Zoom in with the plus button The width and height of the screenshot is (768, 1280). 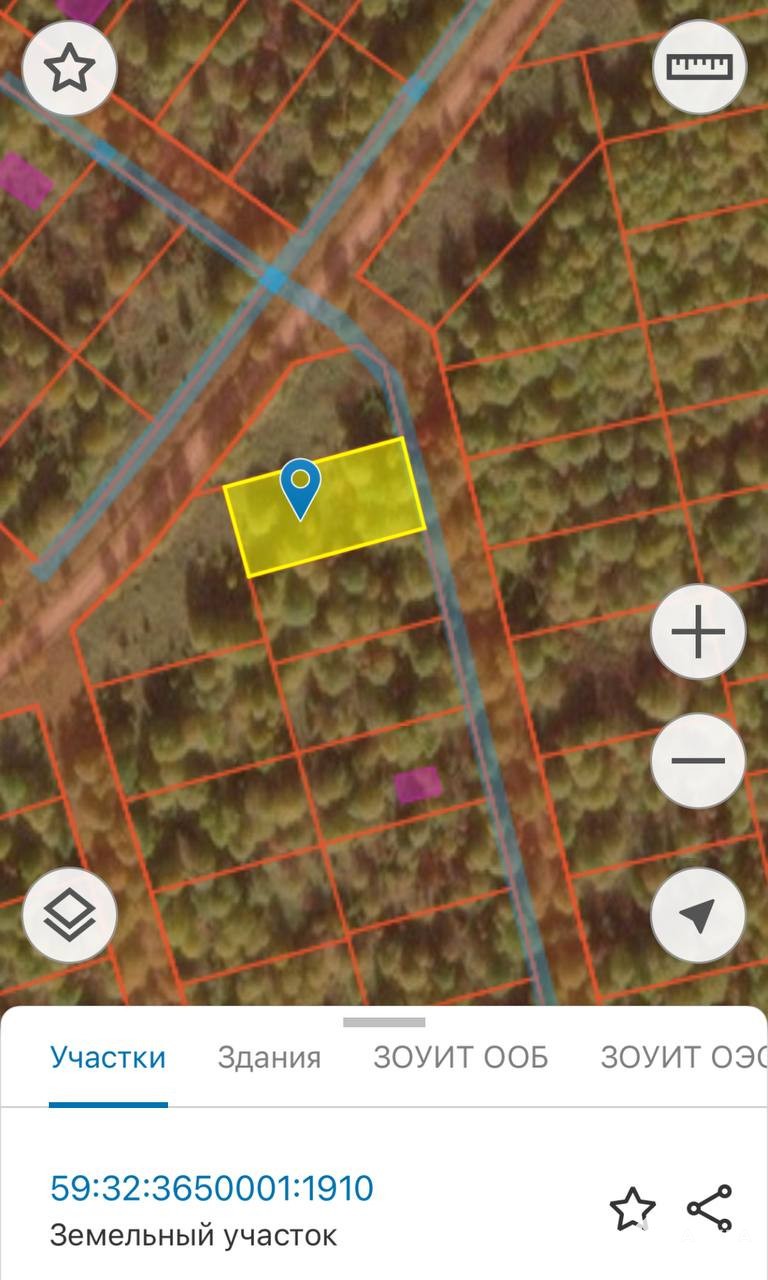[x=698, y=633]
